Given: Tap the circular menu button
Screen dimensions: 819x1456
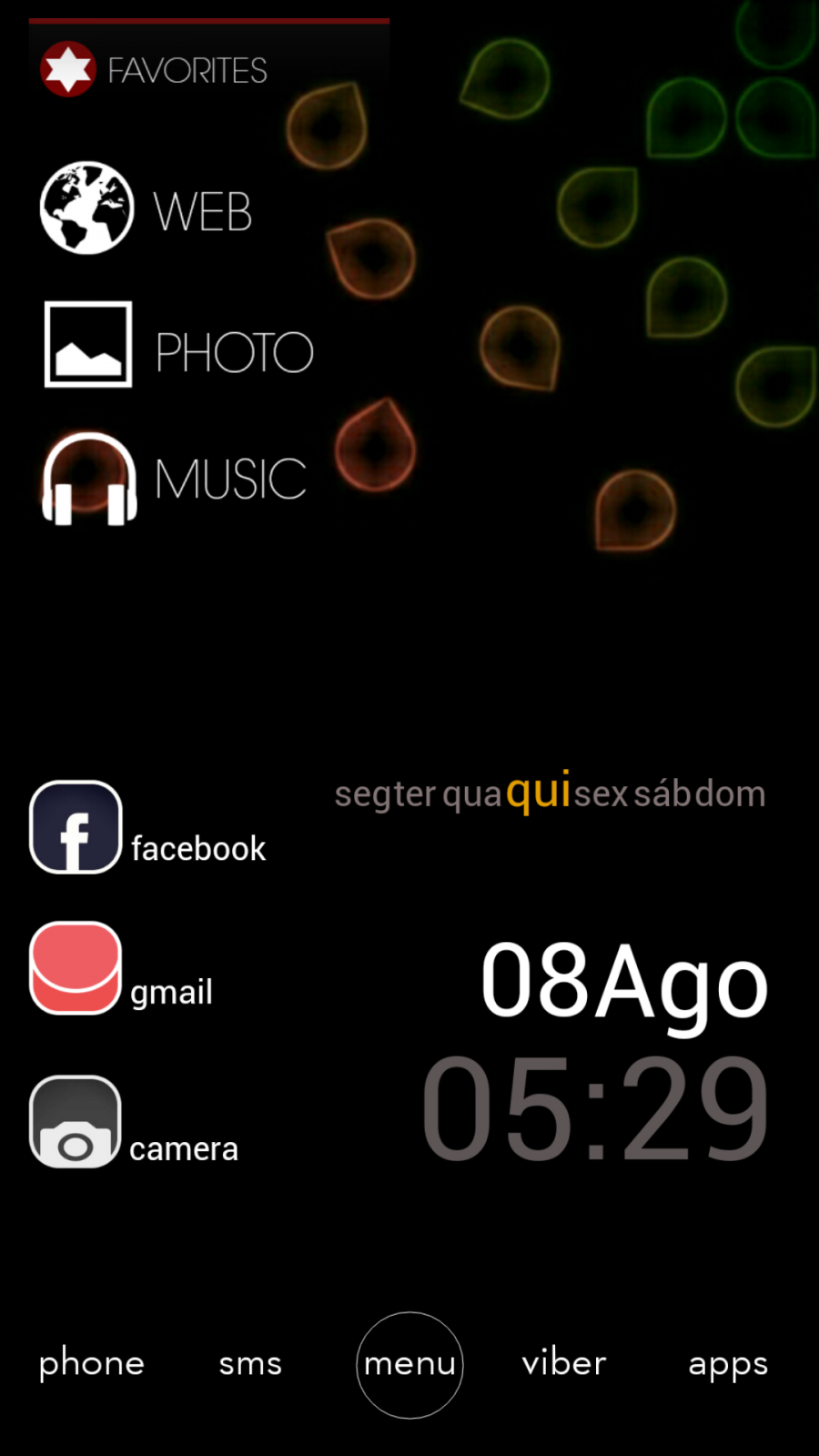Looking at the screenshot, I should pyautogui.click(x=409, y=1365).
